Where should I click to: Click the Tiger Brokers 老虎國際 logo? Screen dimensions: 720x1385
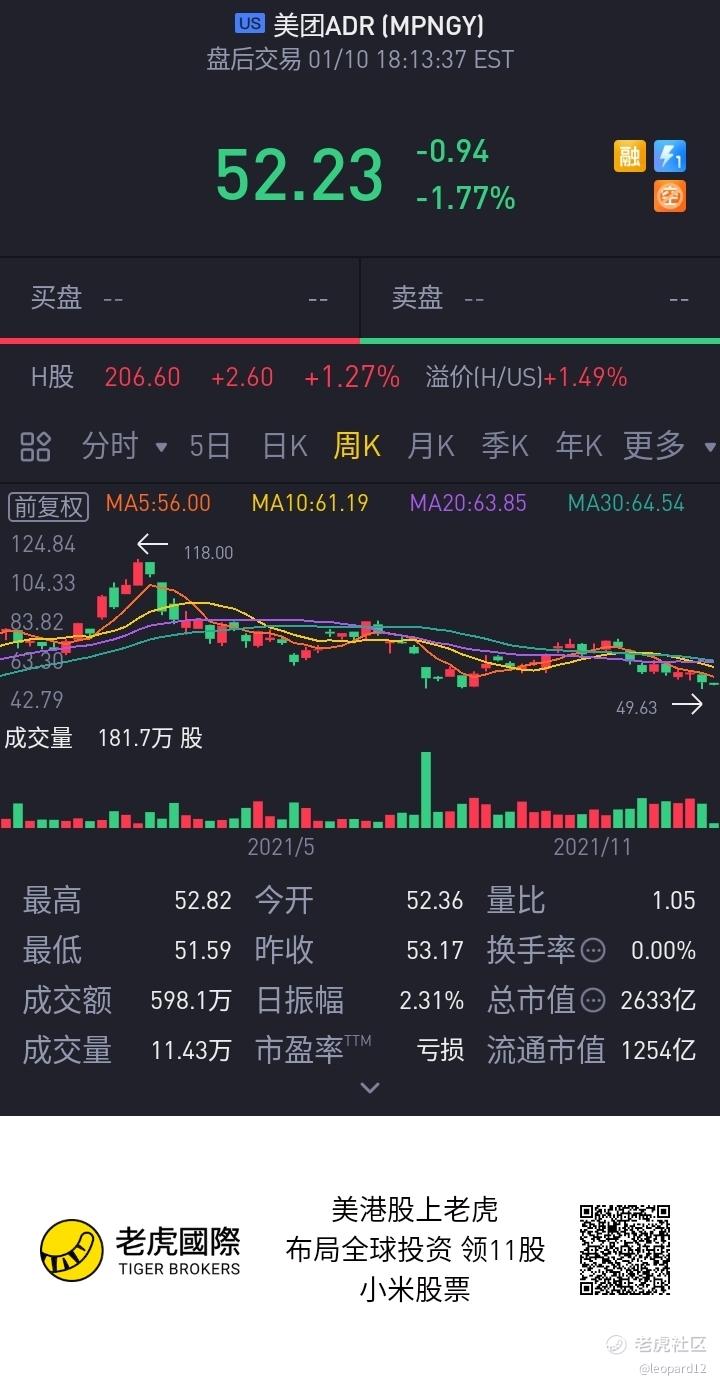click(140, 1242)
